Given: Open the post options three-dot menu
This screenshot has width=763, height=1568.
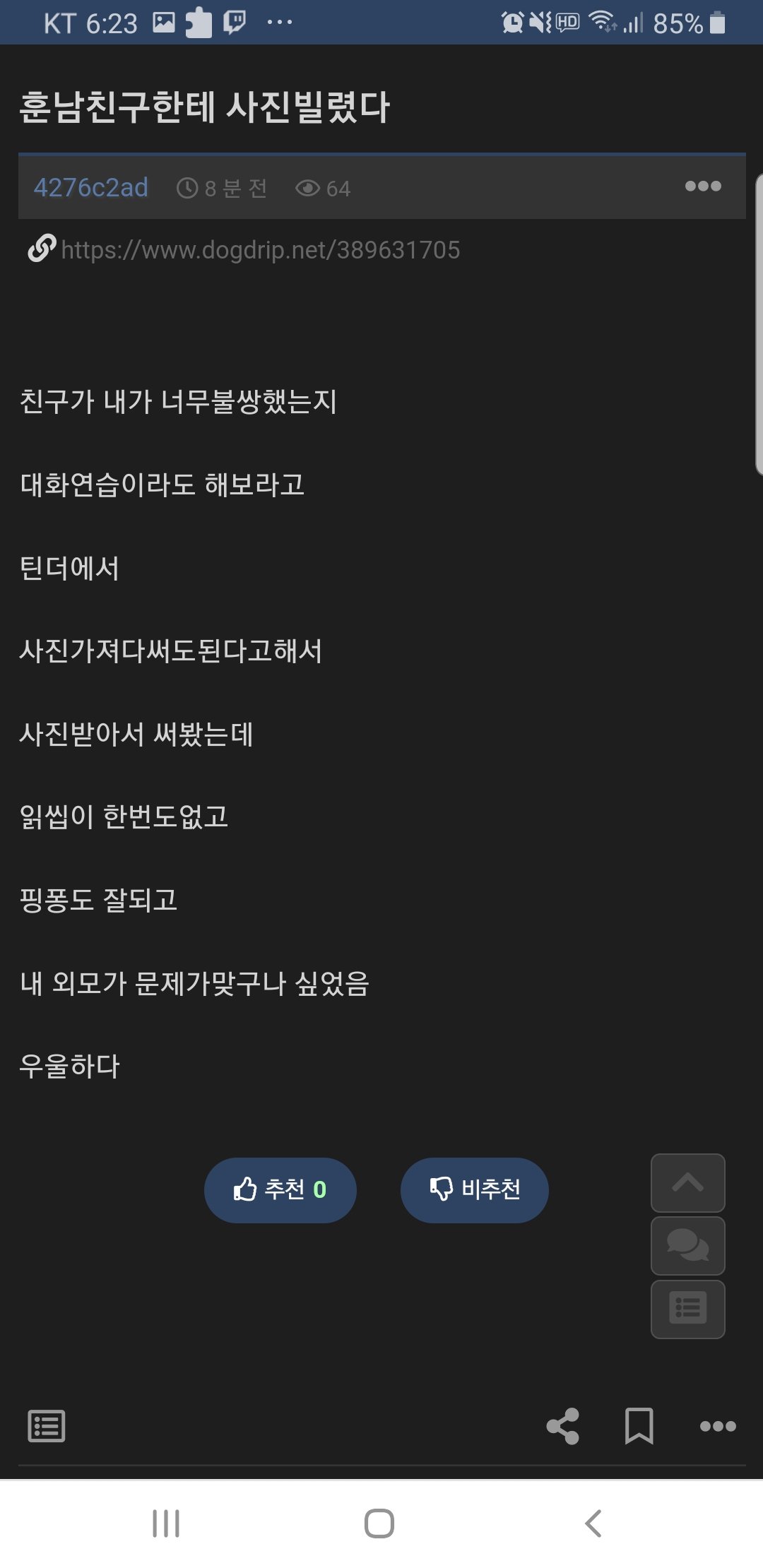Looking at the screenshot, I should [x=702, y=186].
